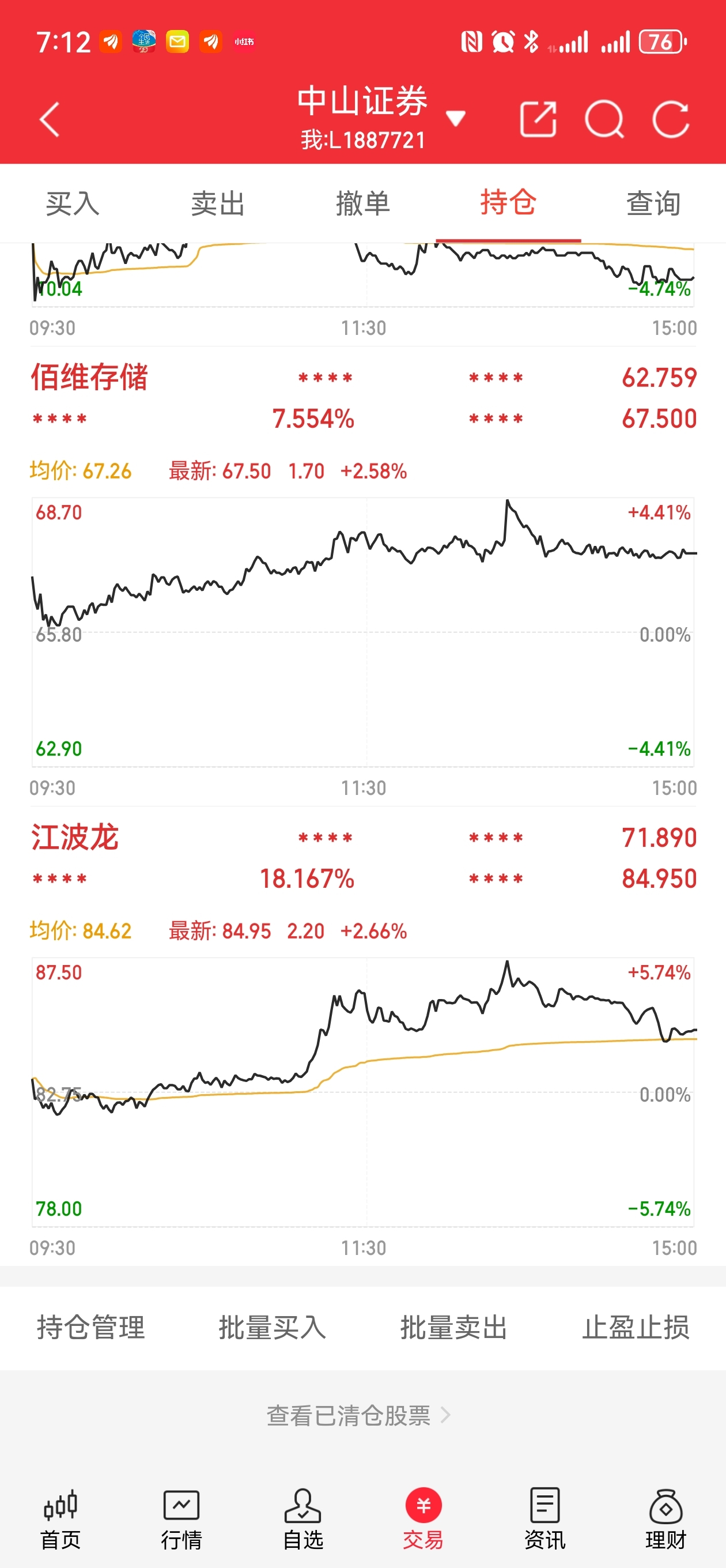The height and width of the screenshot is (1568, 726).
Task: Switch to the 查询 tab
Action: click(653, 203)
